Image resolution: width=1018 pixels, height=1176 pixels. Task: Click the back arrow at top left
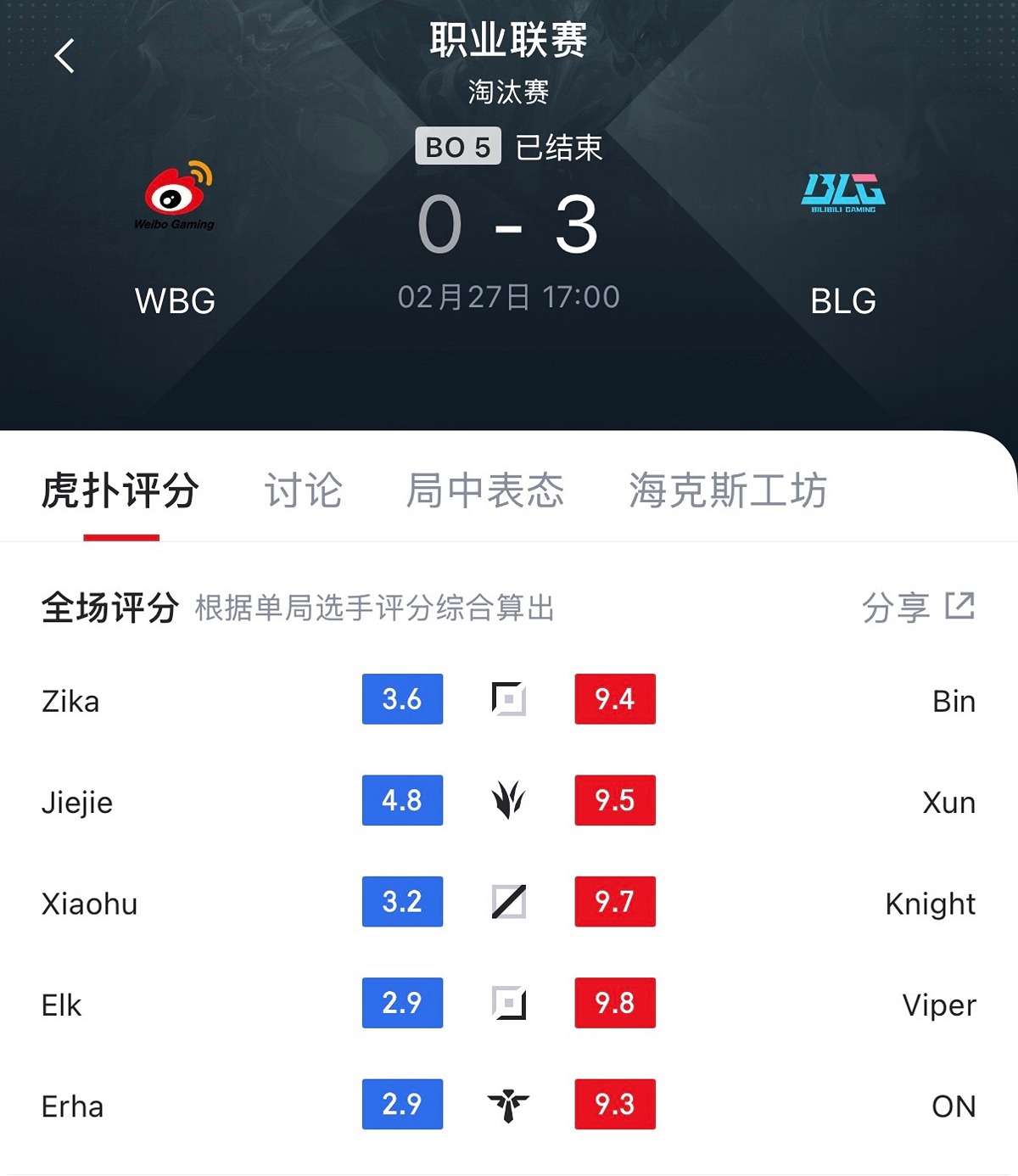pos(61,58)
